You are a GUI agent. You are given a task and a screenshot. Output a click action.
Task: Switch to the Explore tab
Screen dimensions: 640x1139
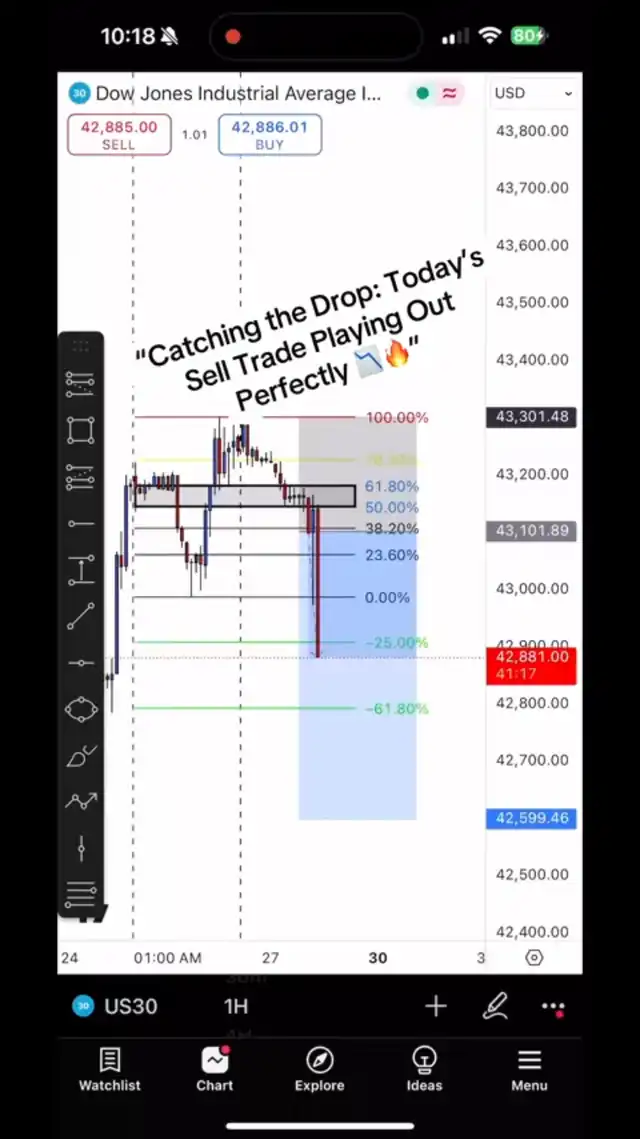(320, 1070)
